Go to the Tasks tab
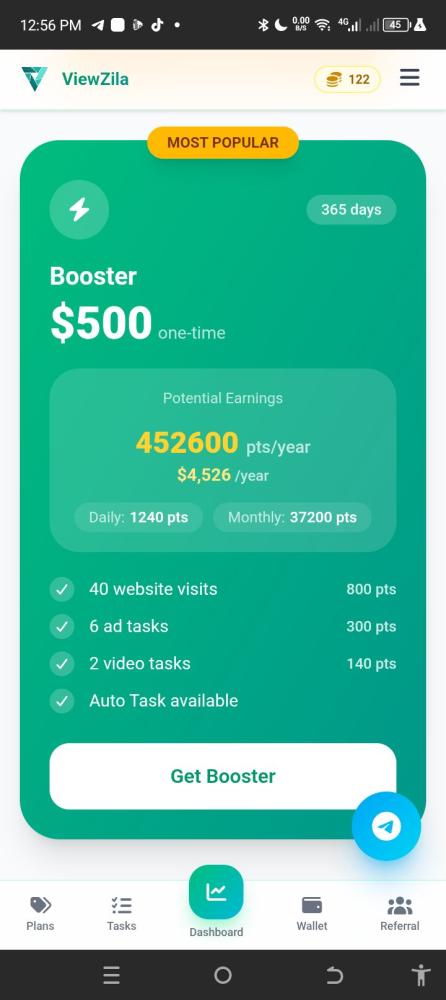The width and height of the screenshot is (446, 1000). click(x=121, y=914)
